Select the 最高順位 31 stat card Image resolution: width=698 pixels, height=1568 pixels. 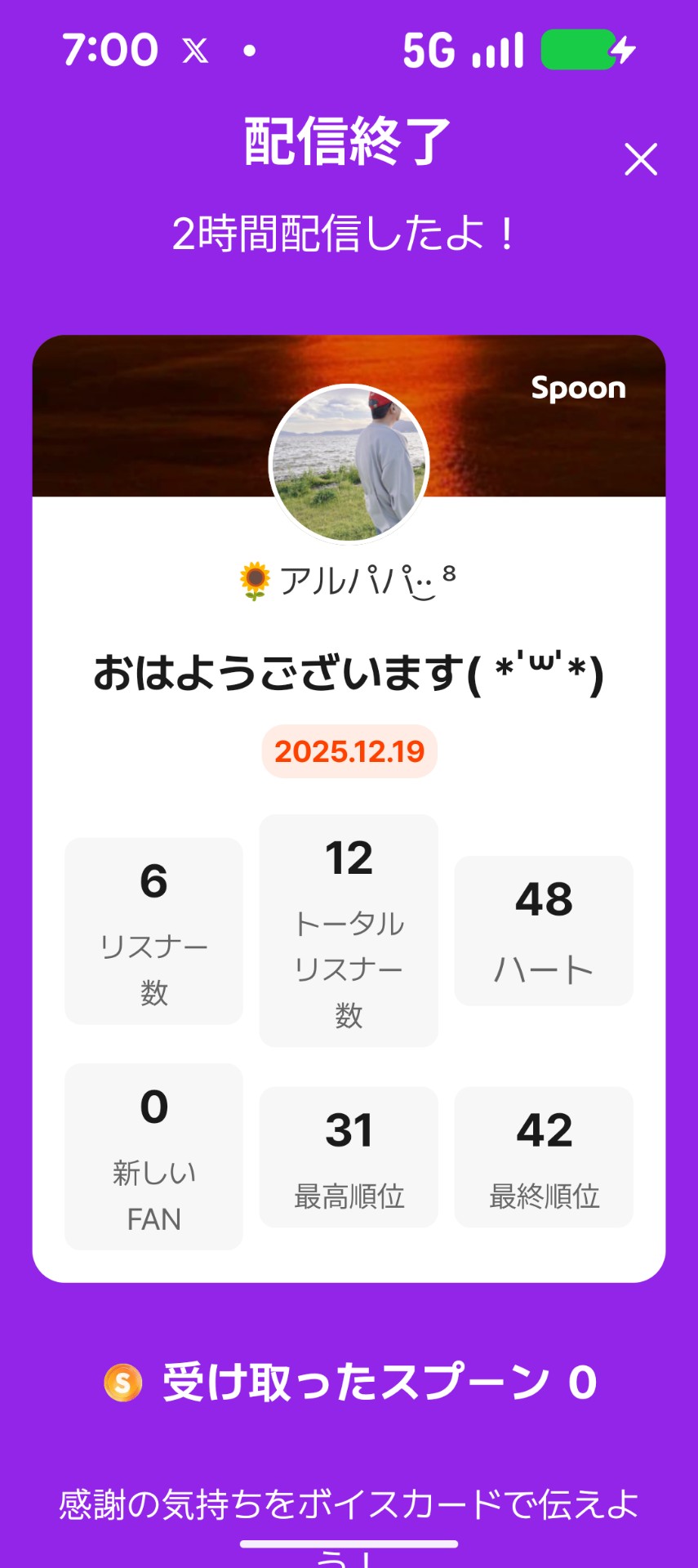348,1157
